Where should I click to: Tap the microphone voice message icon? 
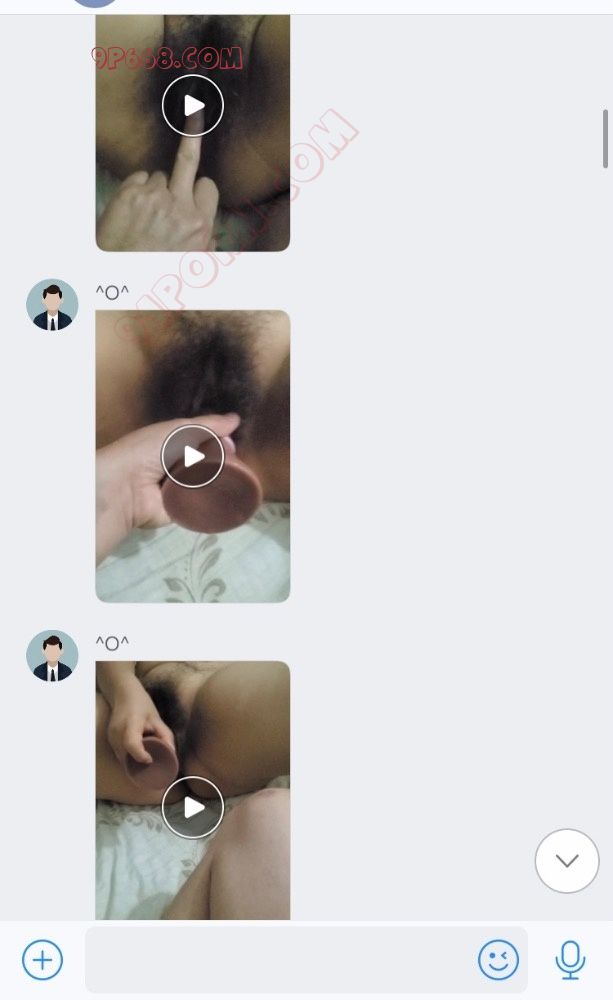[x=570, y=960]
